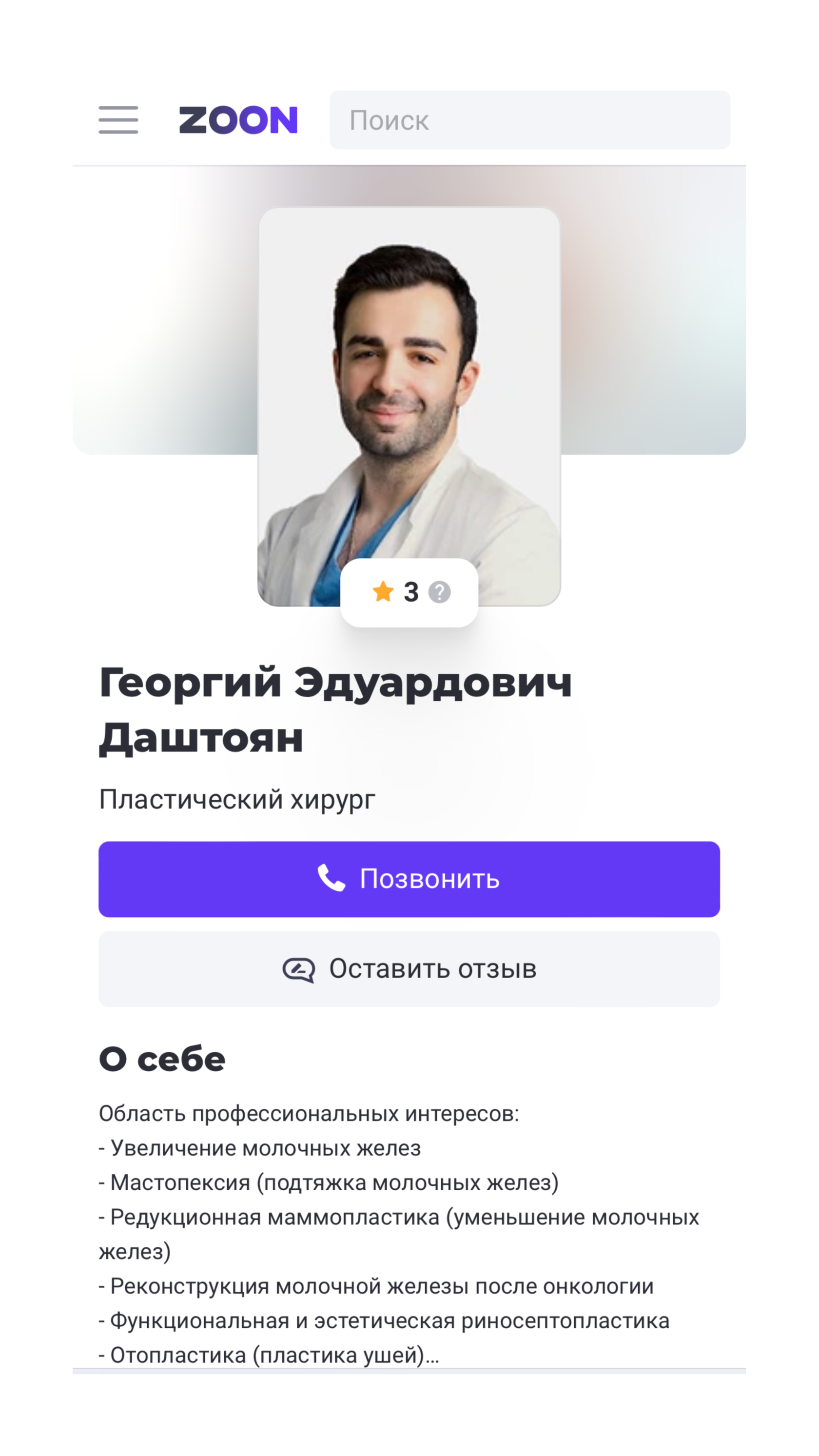The height and width of the screenshot is (1456, 819).
Task: Open the hamburger menu
Action: [x=118, y=120]
